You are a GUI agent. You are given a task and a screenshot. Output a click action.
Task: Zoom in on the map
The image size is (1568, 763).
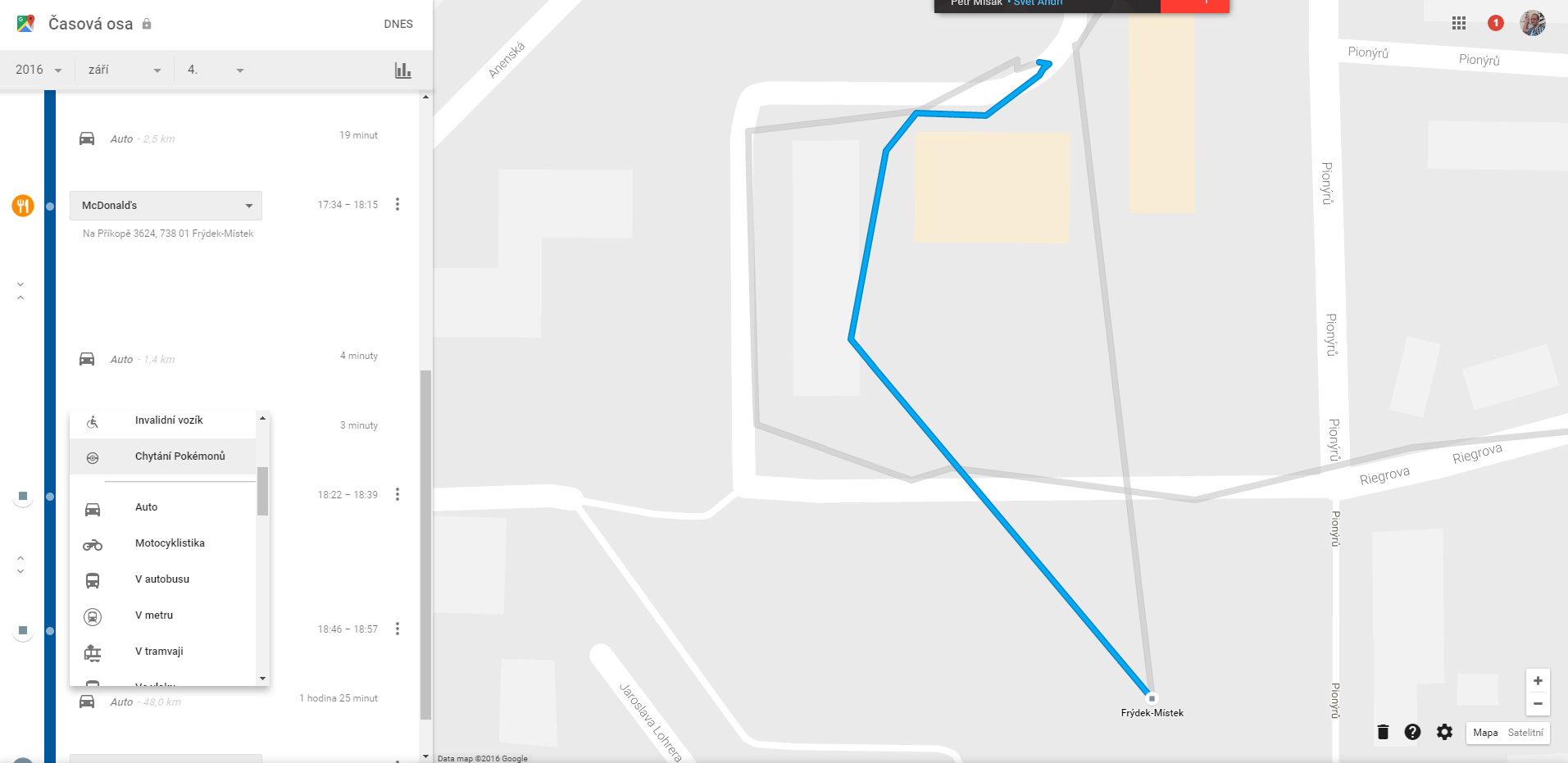[x=1538, y=681]
